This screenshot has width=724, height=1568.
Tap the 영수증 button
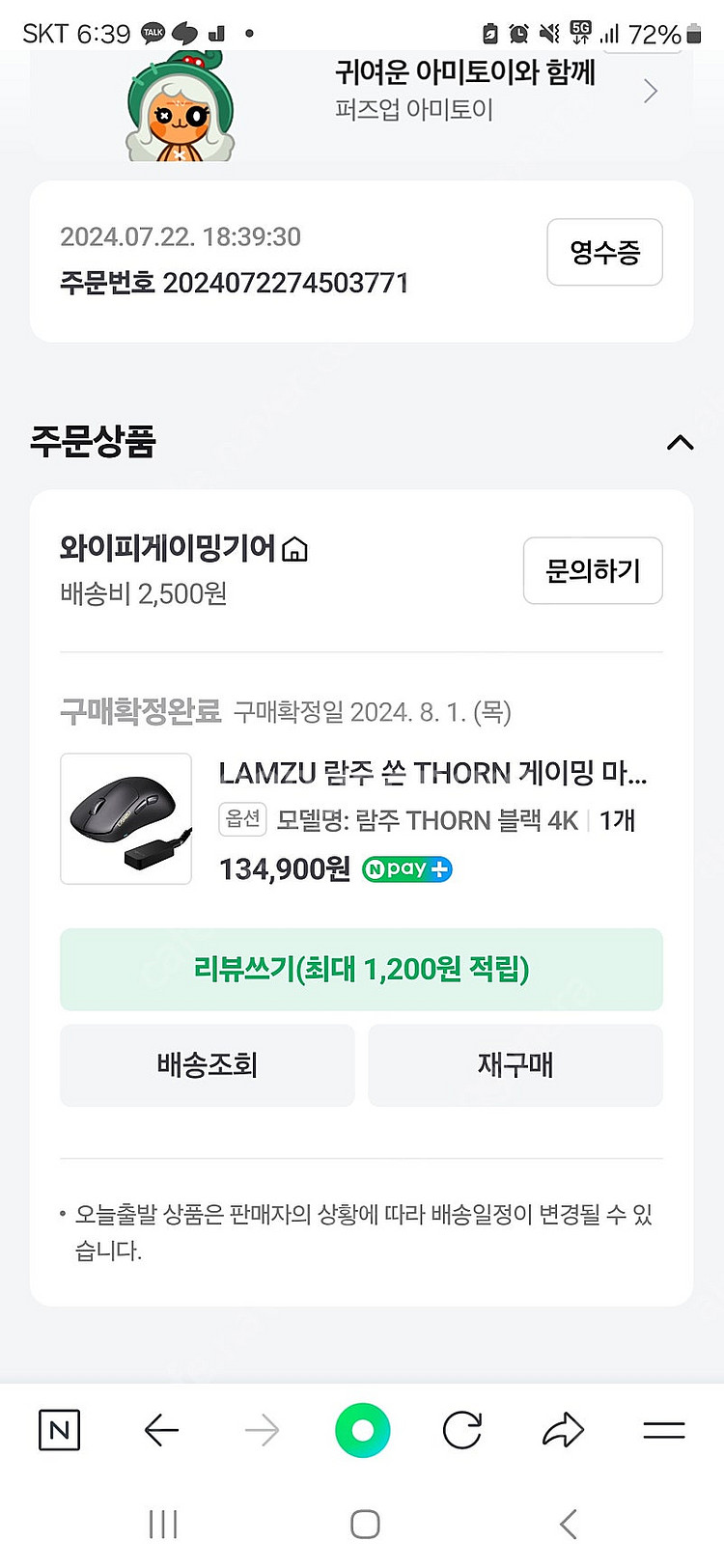pyautogui.click(x=604, y=252)
